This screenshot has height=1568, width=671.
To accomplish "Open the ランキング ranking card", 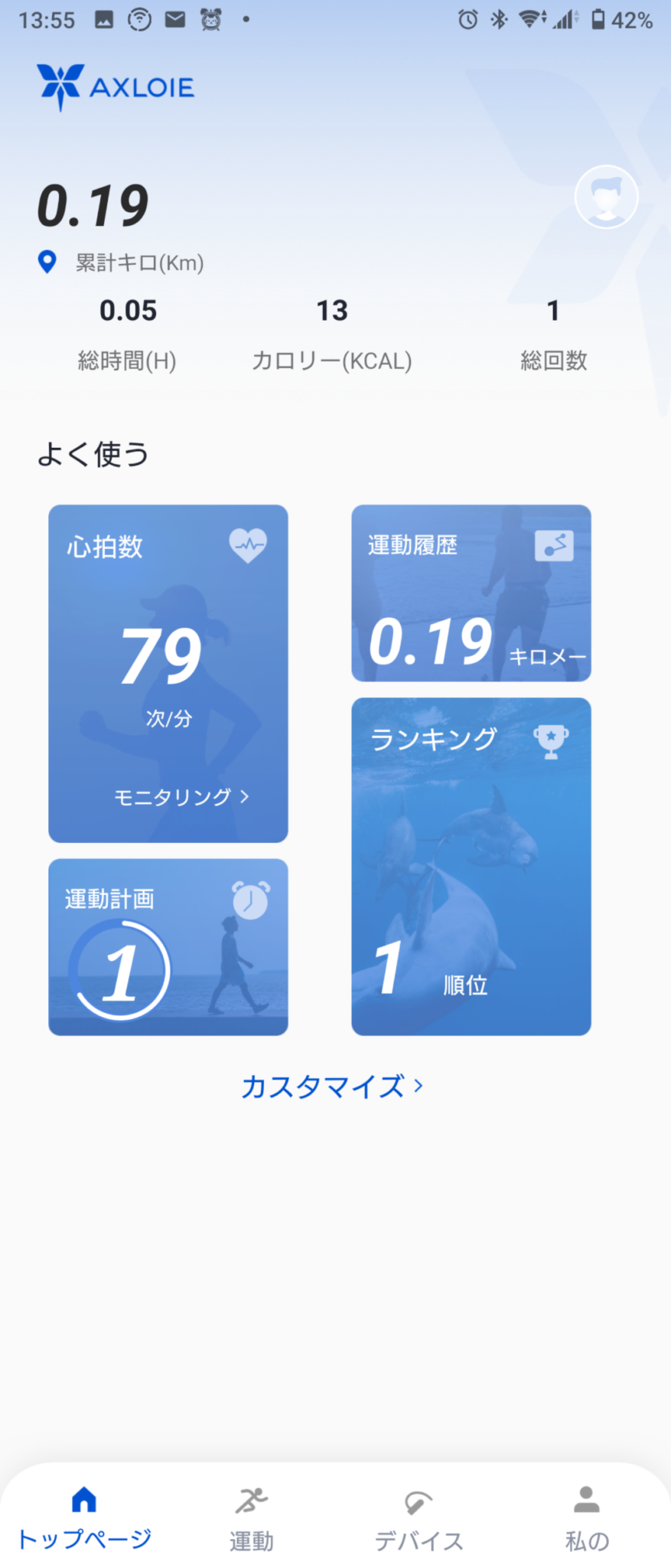I will click(x=471, y=866).
